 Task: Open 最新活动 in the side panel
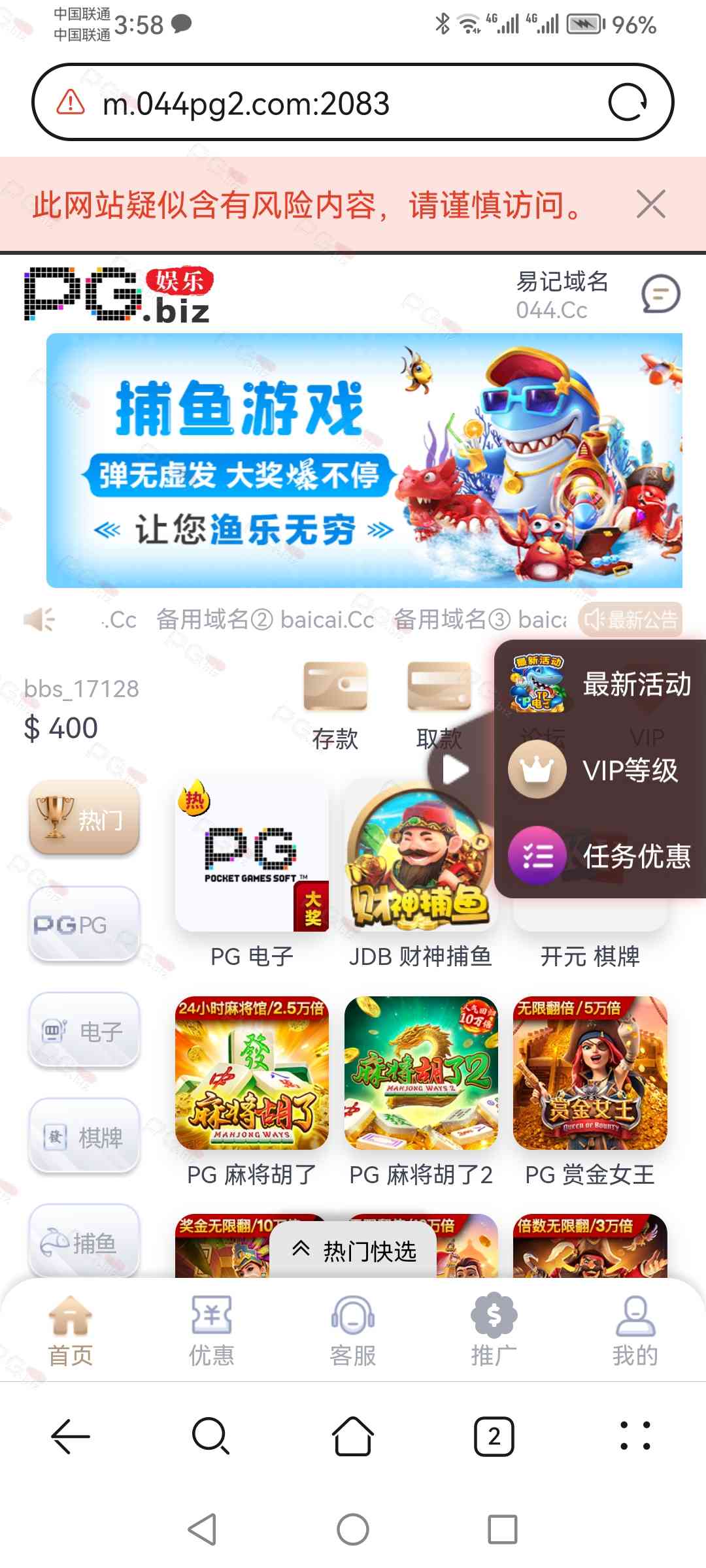coord(601,684)
